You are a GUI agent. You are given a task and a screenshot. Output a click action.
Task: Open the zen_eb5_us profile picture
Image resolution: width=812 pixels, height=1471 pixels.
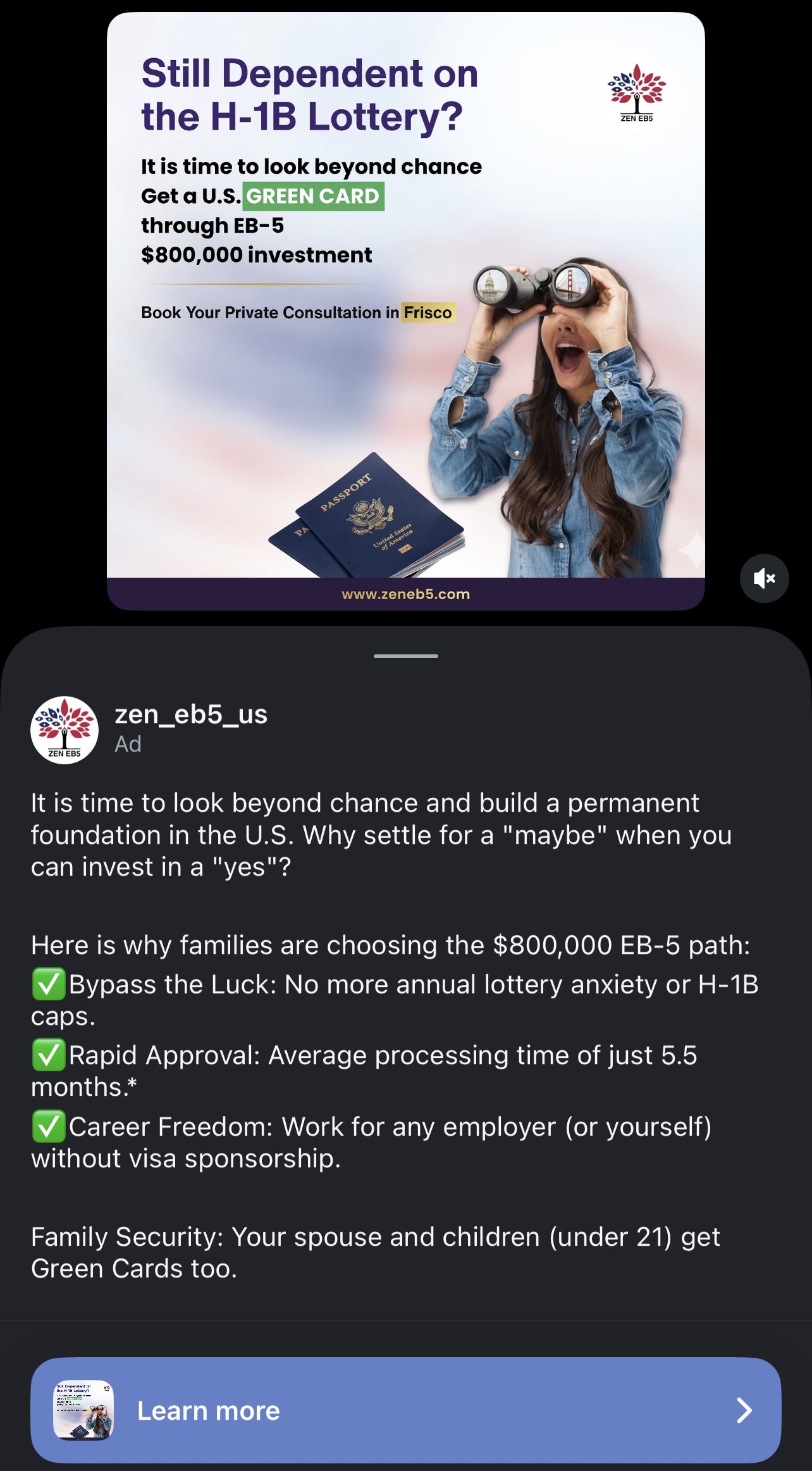(x=65, y=729)
